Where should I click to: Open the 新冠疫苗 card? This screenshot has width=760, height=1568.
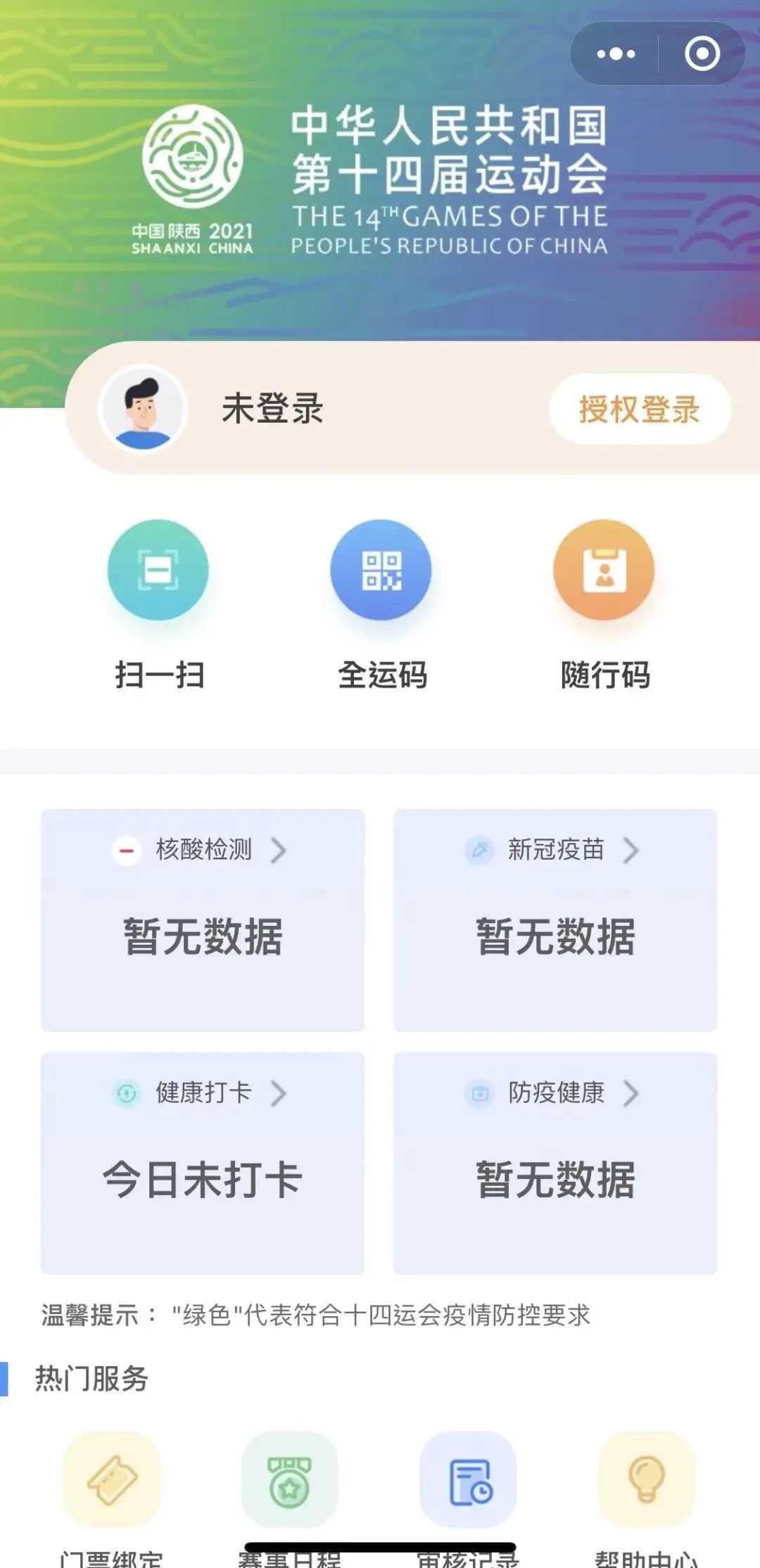pyautogui.click(x=555, y=919)
